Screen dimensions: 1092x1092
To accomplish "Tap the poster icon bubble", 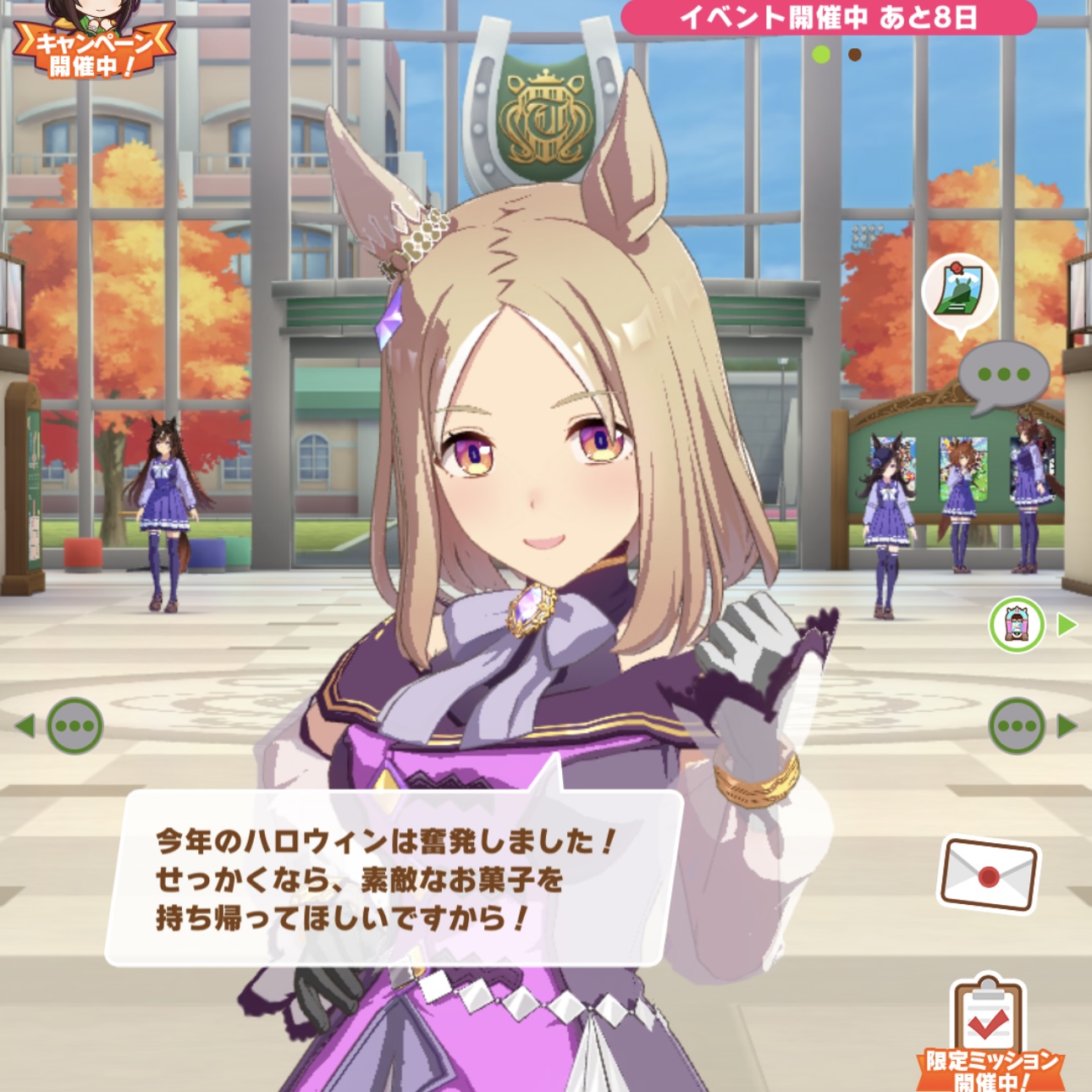I will 960,291.
